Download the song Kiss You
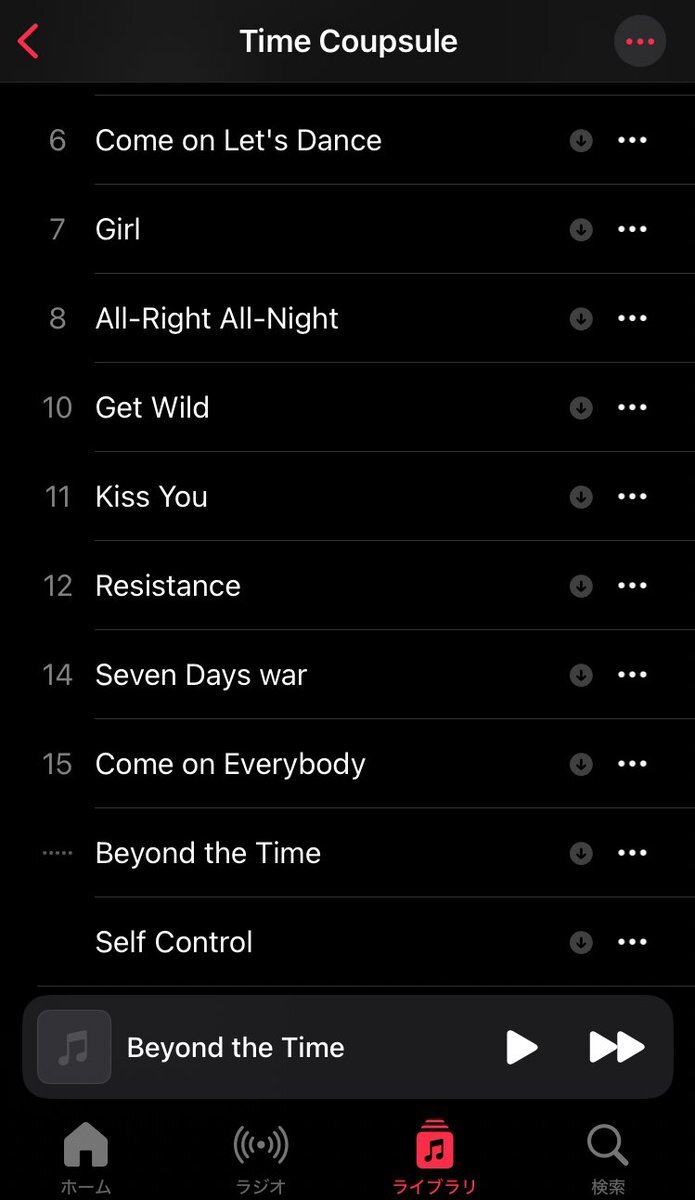695x1200 pixels. pos(581,497)
